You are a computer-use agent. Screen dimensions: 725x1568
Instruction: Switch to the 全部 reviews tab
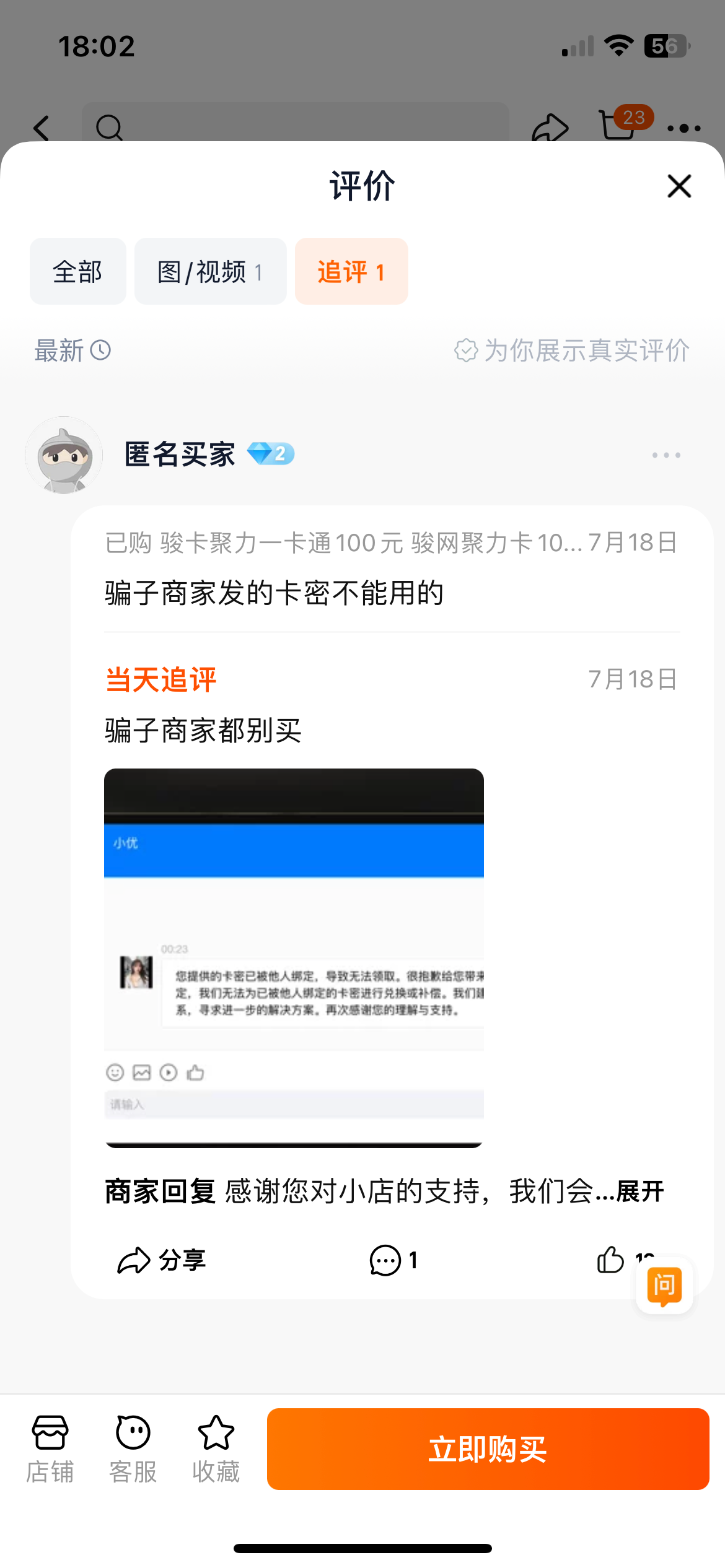pyautogui.click(x=78, y=271)
